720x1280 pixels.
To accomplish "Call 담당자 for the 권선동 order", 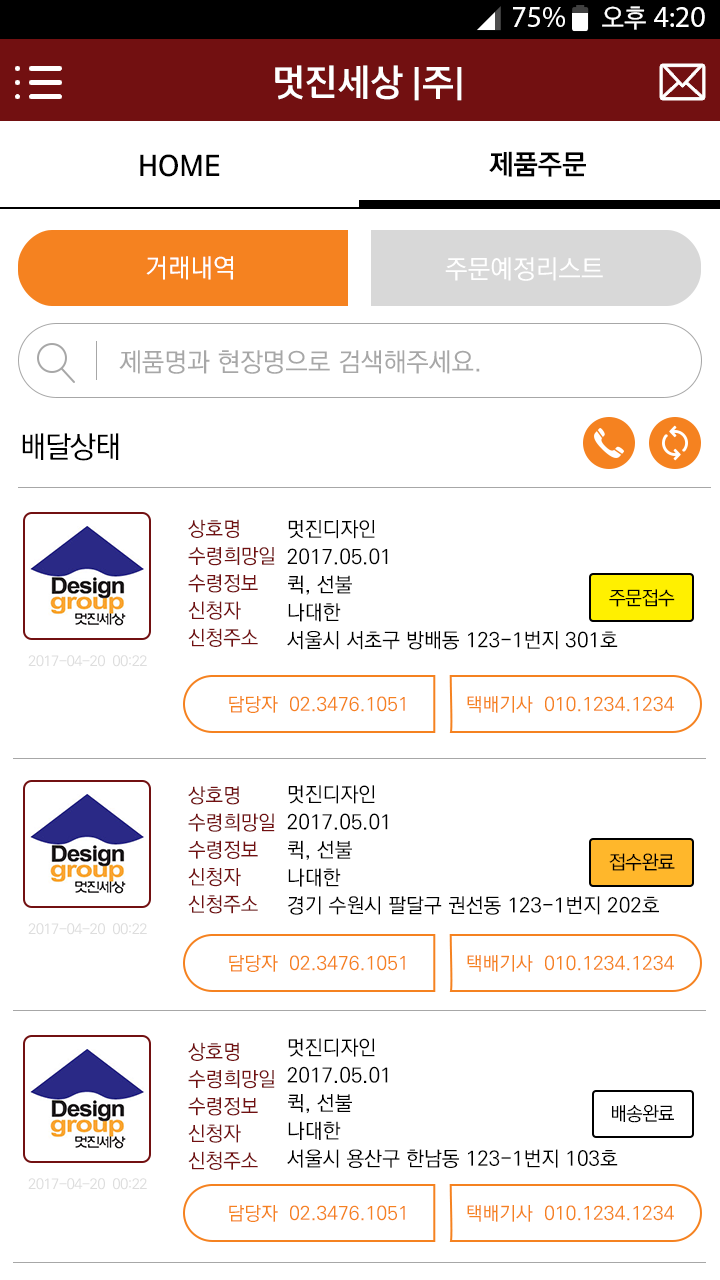I will 309,963.
